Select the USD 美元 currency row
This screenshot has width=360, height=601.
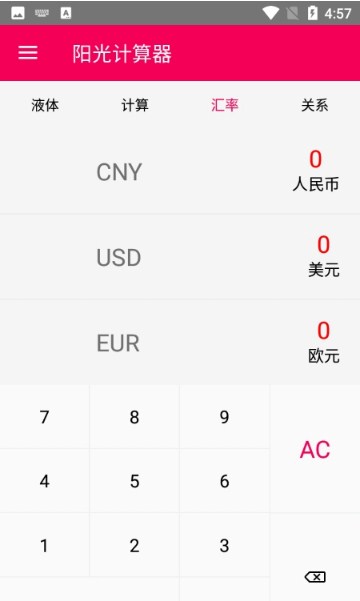point(180,257)
